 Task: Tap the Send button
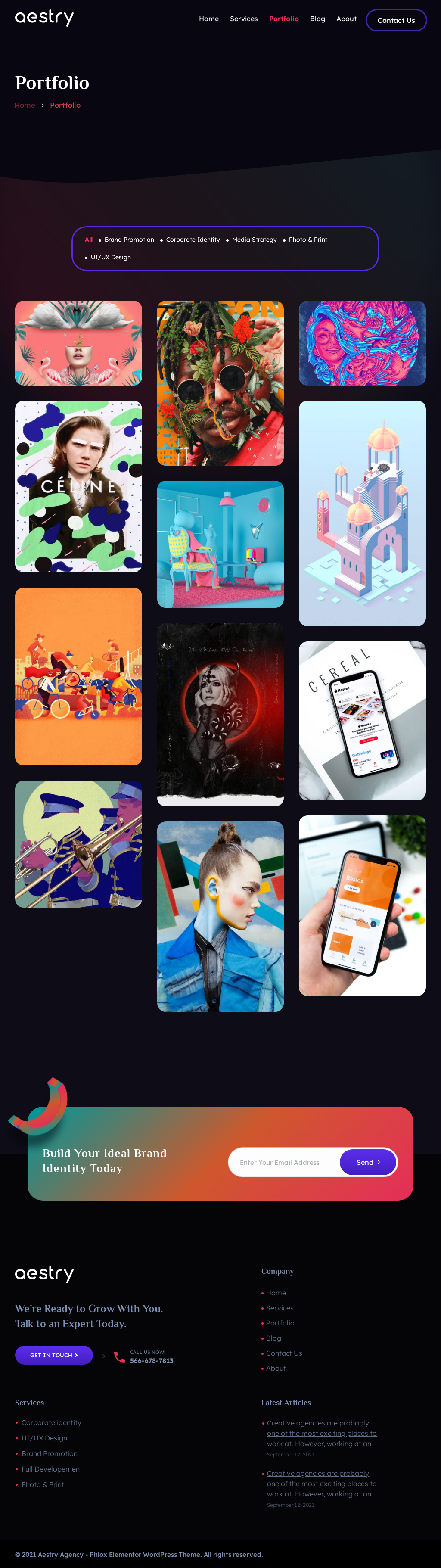click(367, 1162)
